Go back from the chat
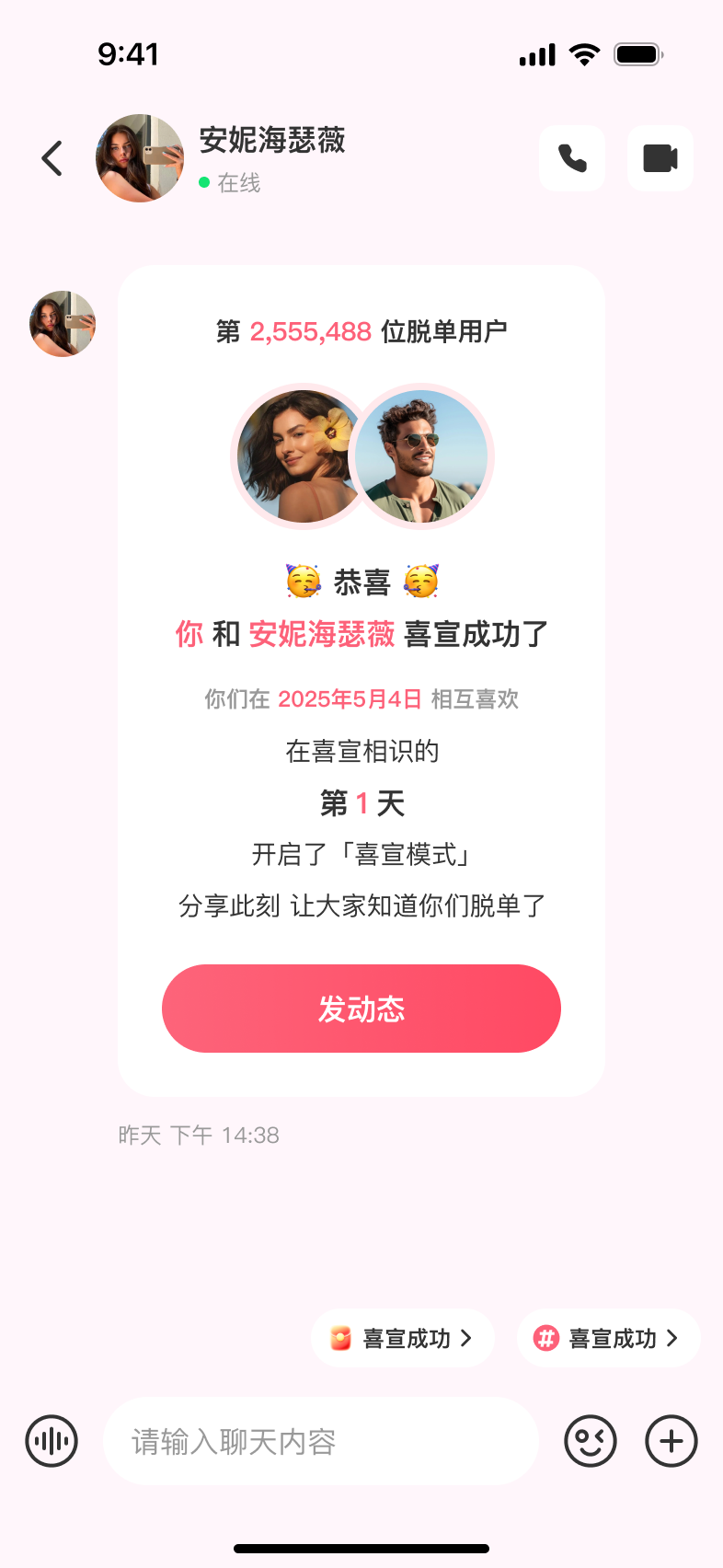Screen dimensions: 723x1568 (52, 158)
